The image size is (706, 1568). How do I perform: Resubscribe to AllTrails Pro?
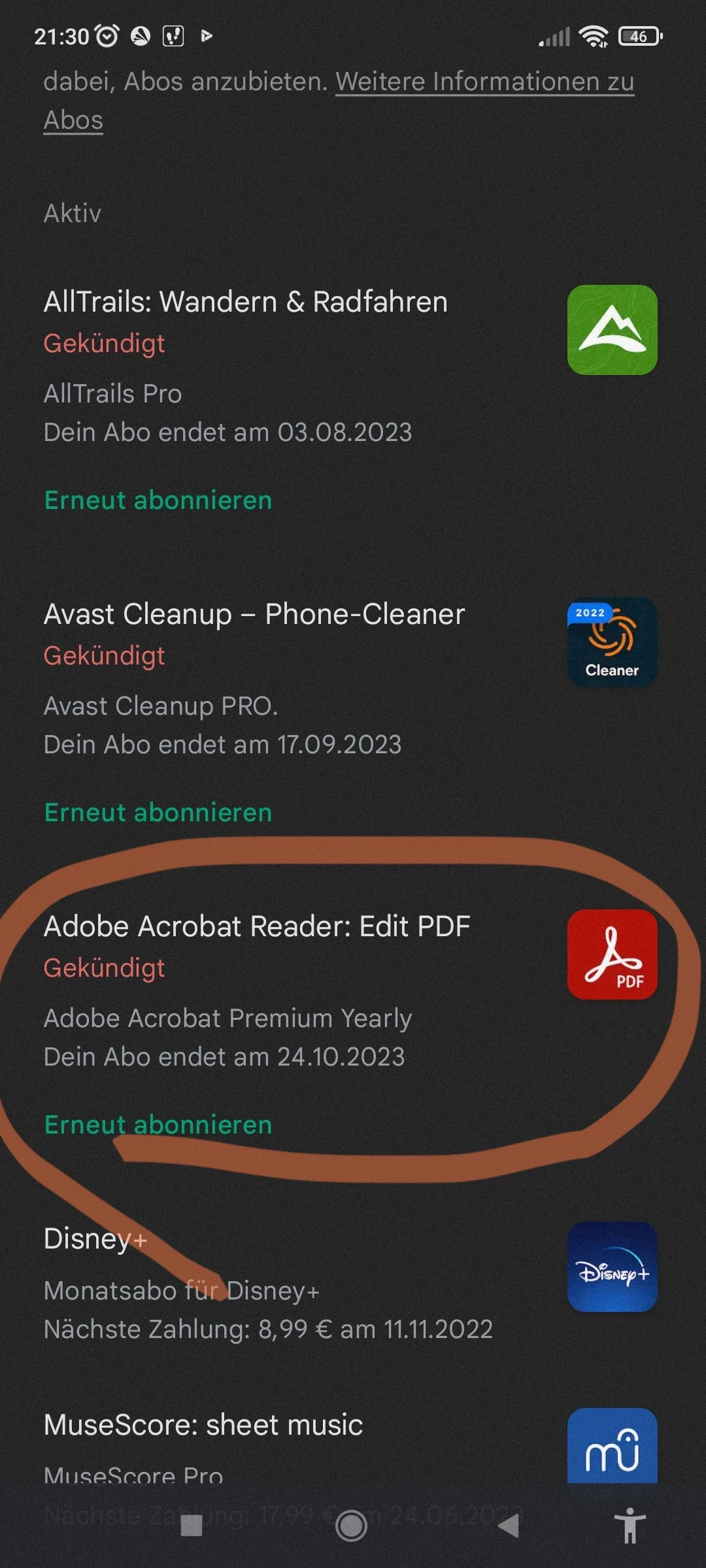click(158, 500)
